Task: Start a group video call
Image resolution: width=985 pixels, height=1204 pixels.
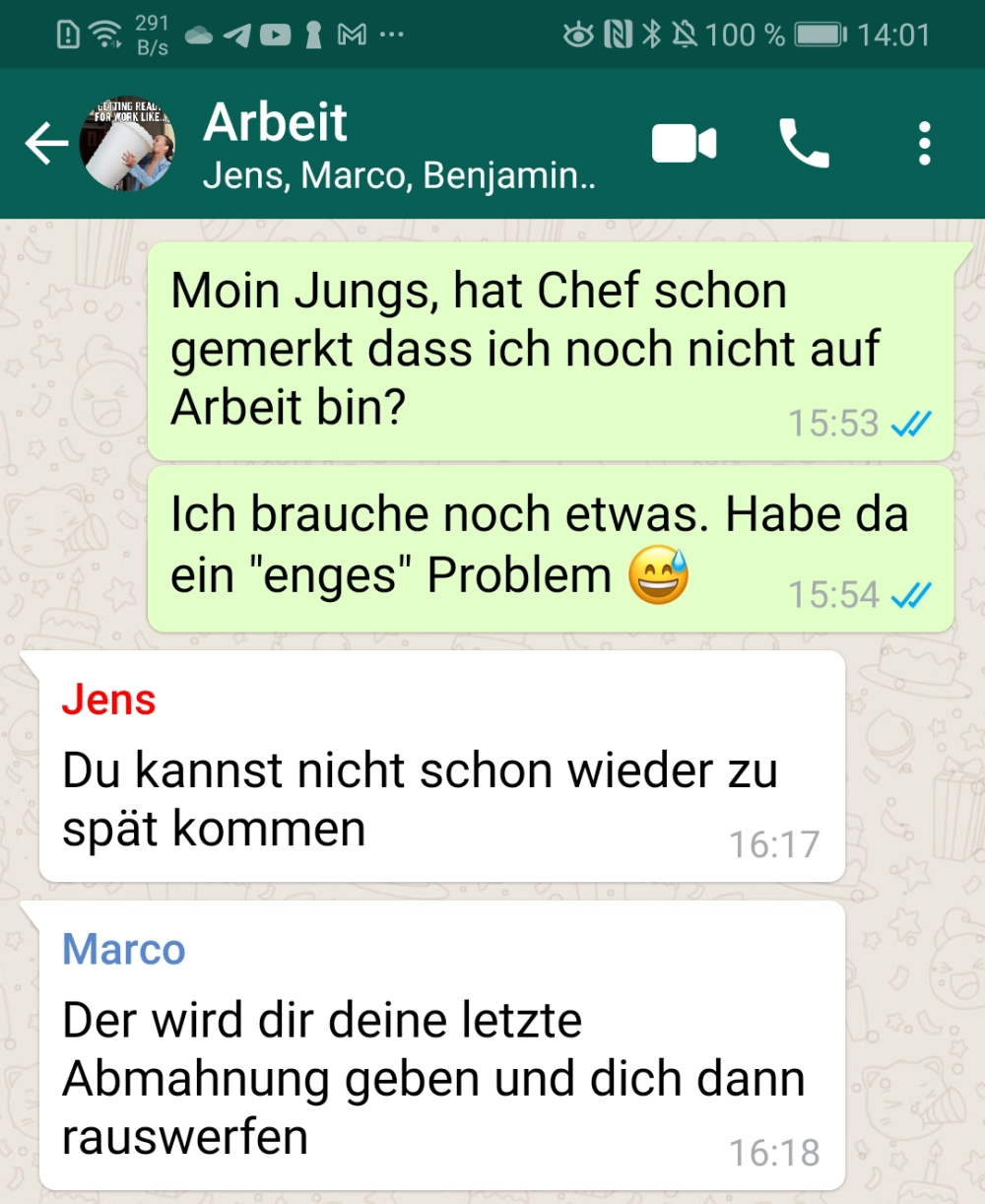Action: 684,144
